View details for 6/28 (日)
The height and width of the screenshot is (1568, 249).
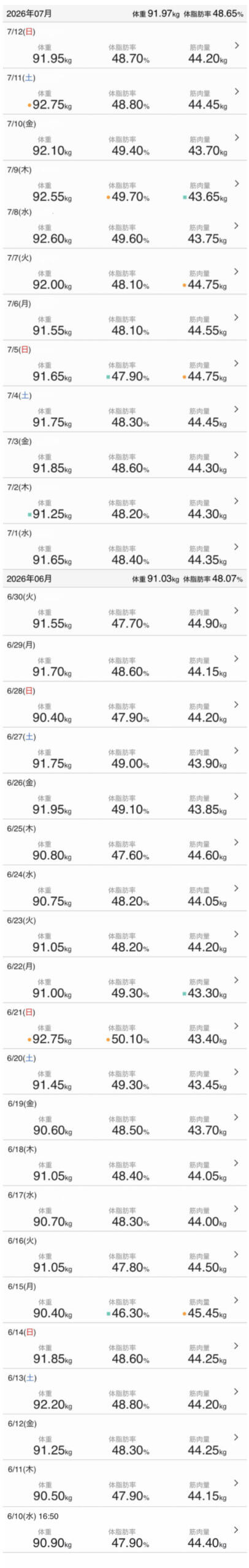click(x=124, y=704)
